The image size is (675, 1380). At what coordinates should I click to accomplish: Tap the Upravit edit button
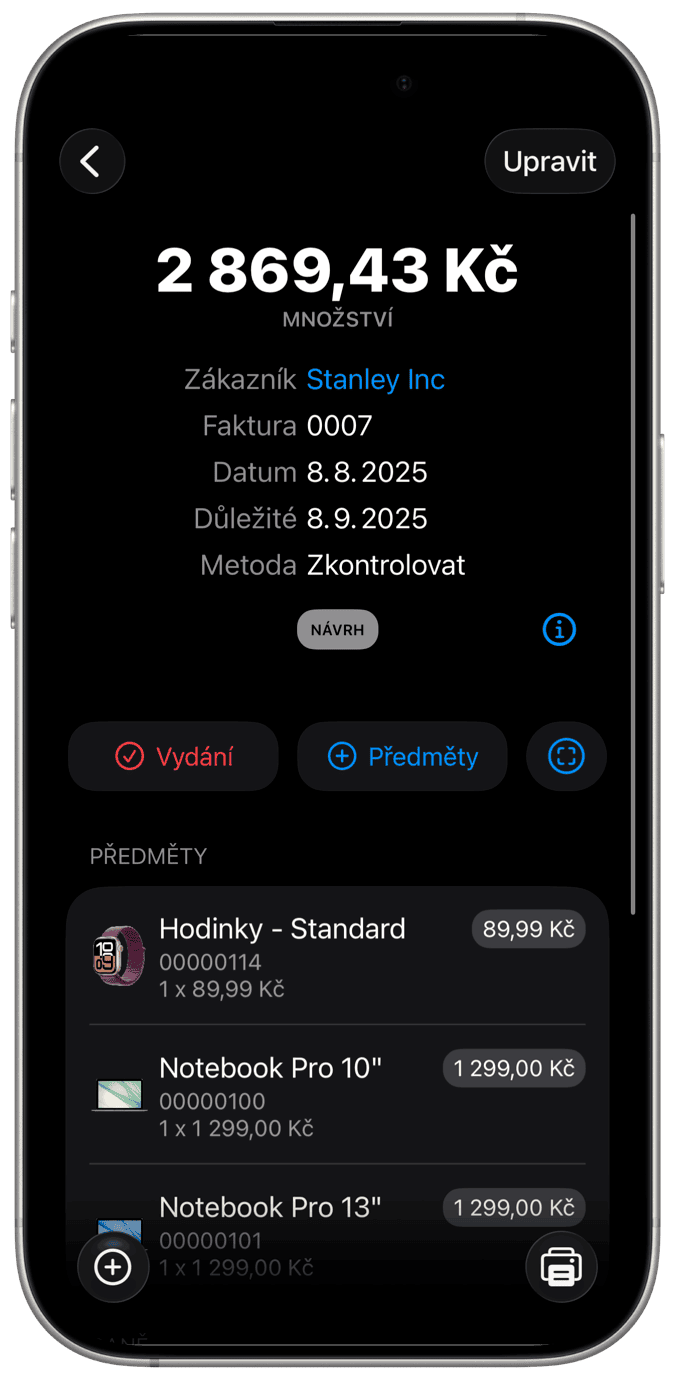click(x=549, y=161)
